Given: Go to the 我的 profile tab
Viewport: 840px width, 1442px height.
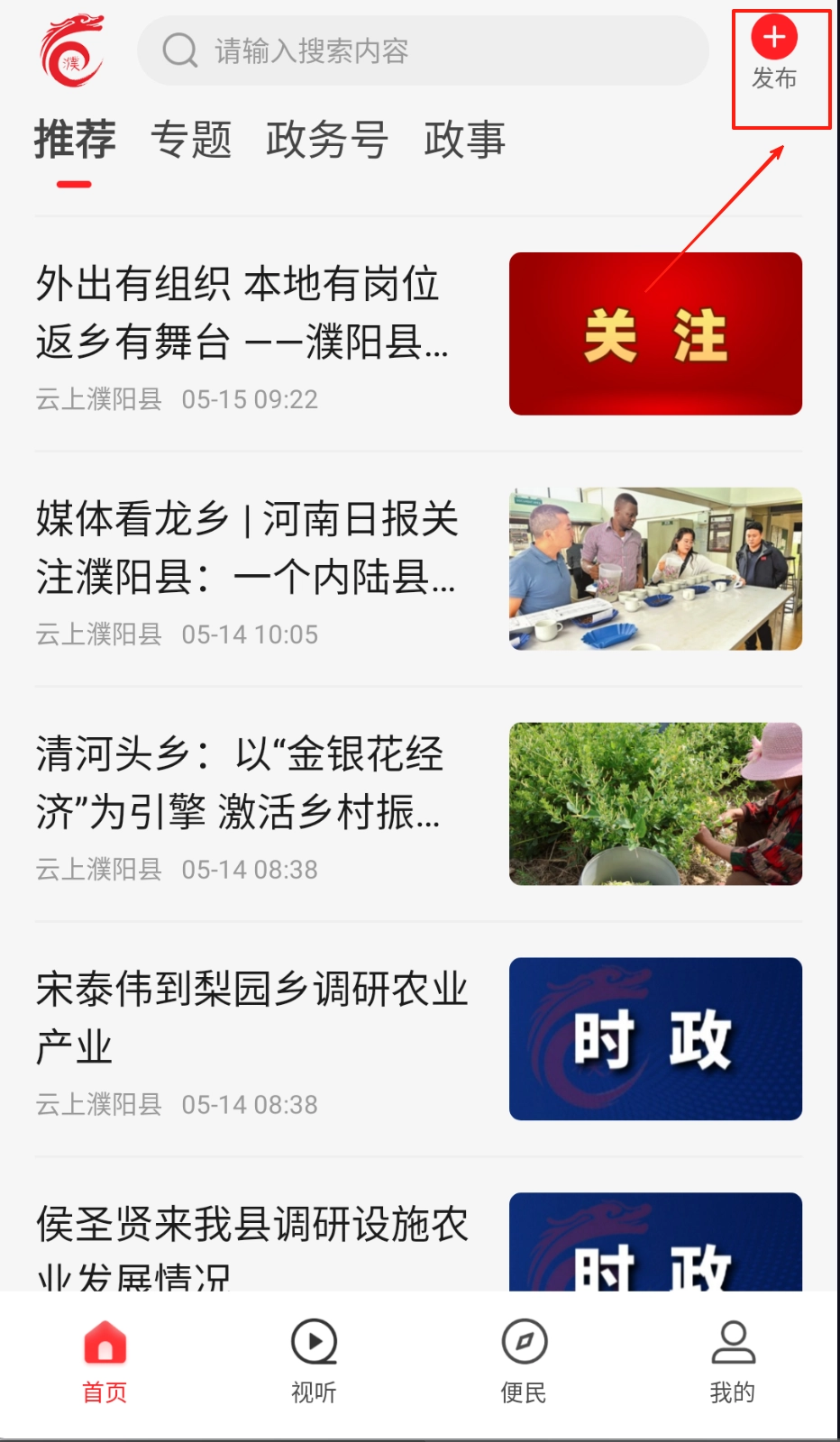Looking at the screenshot, I should (x=733, y=1361).
